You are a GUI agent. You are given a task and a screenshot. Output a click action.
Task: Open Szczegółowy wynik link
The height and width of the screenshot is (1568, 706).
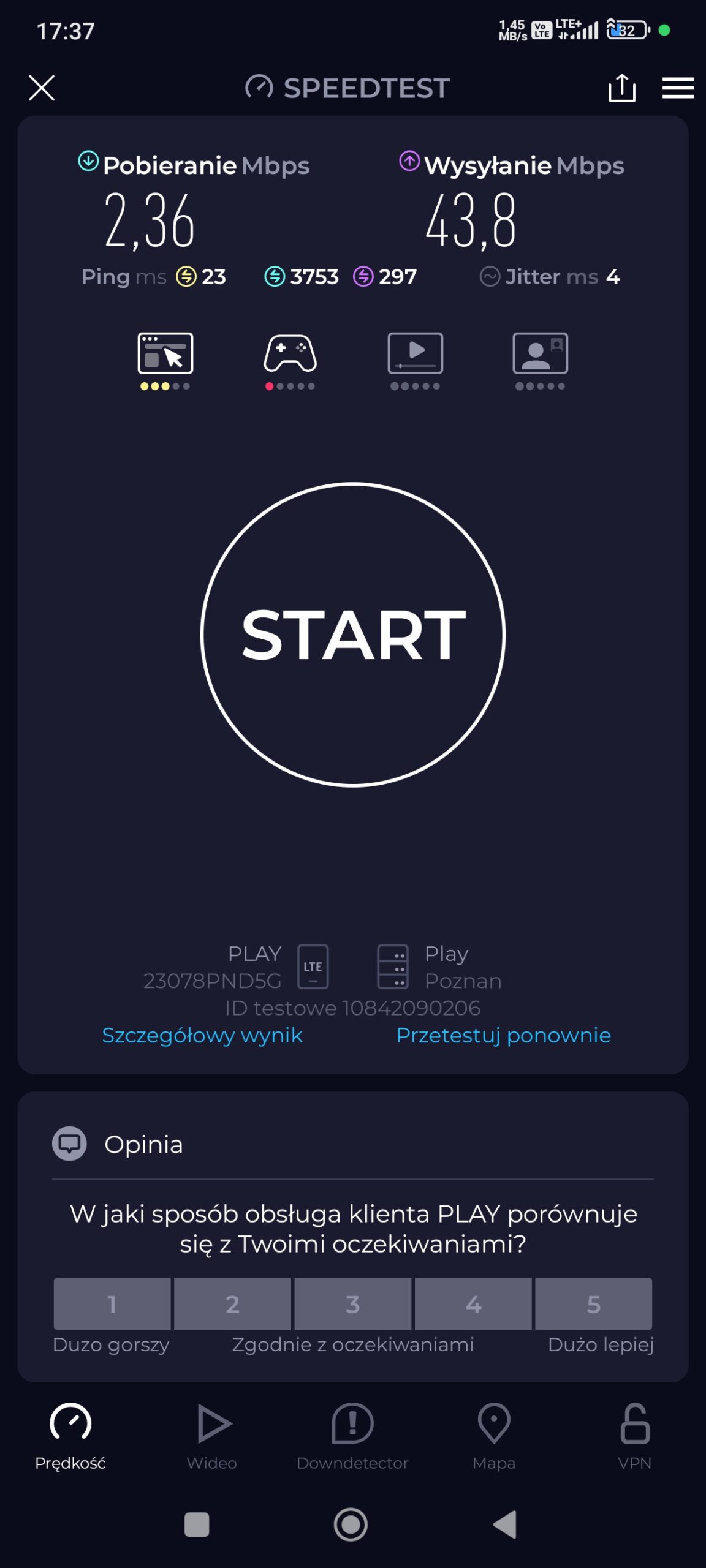click(202, 1035)
